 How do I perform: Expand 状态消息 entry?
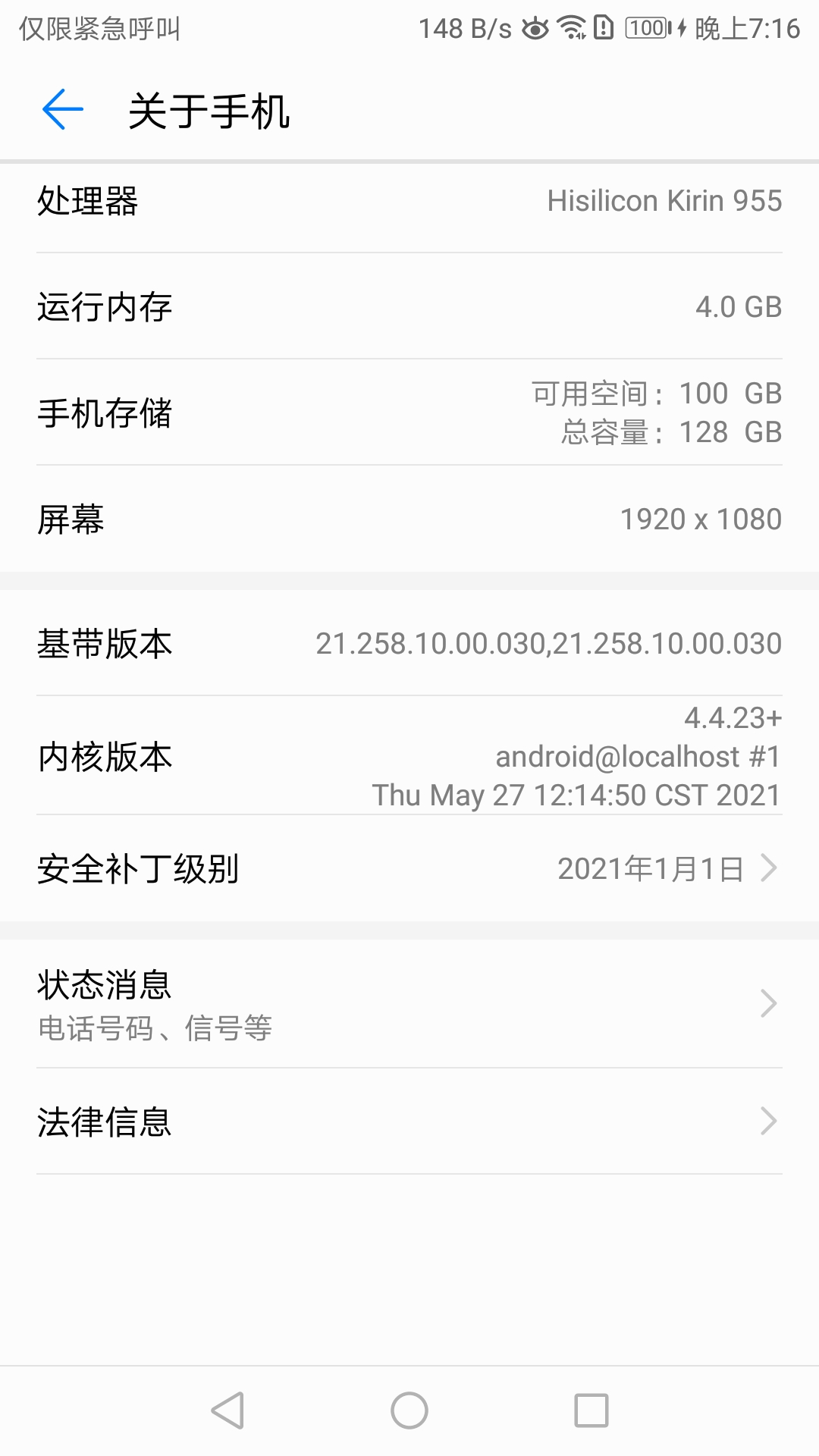point(409,1005)
